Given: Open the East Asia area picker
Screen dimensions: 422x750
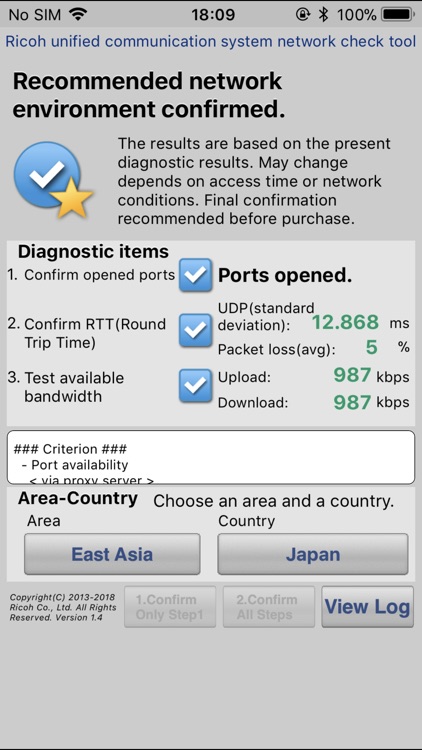Looking at the screenshot, I should click(112, 554).
